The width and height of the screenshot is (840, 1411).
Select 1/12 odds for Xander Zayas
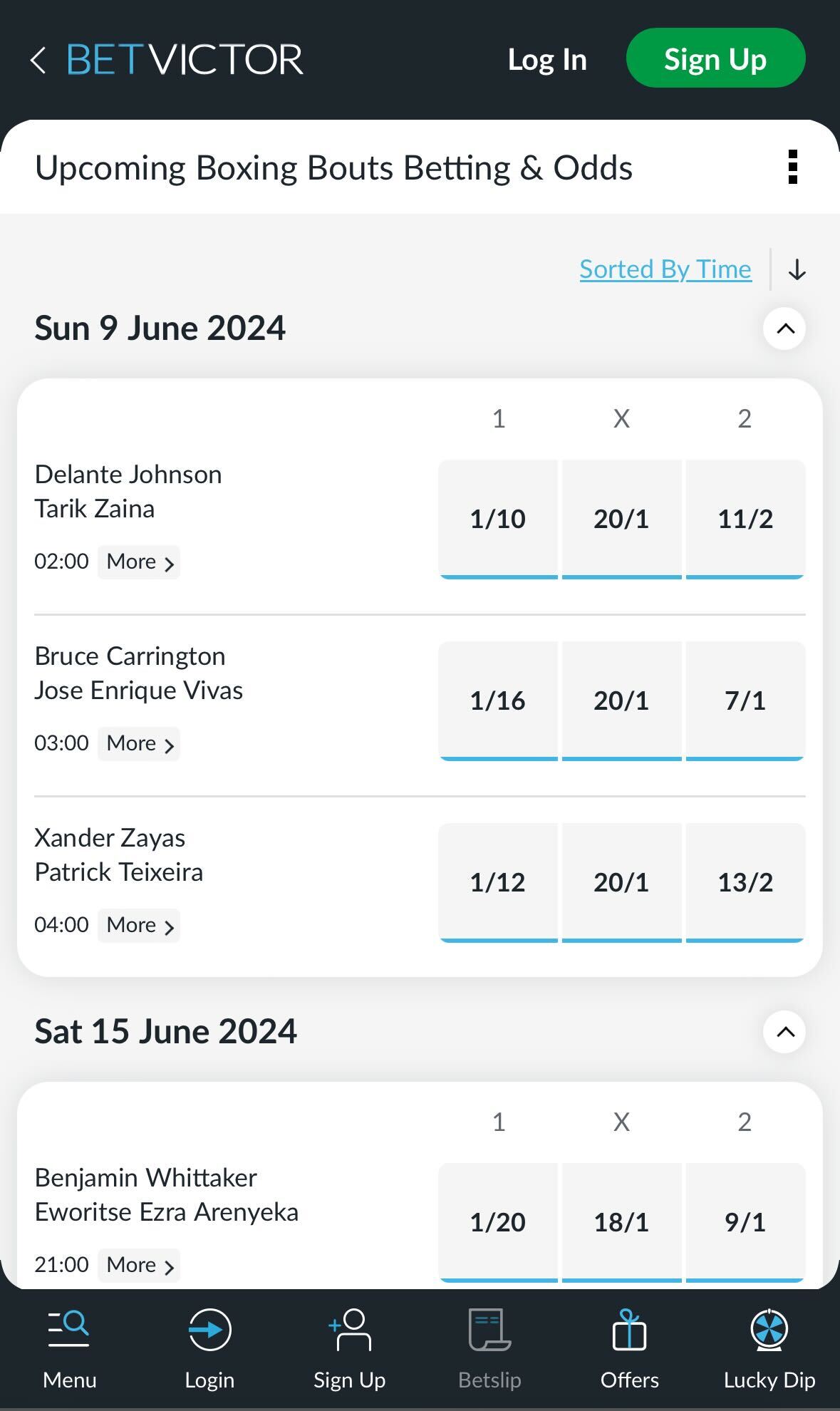click(498, 882)
